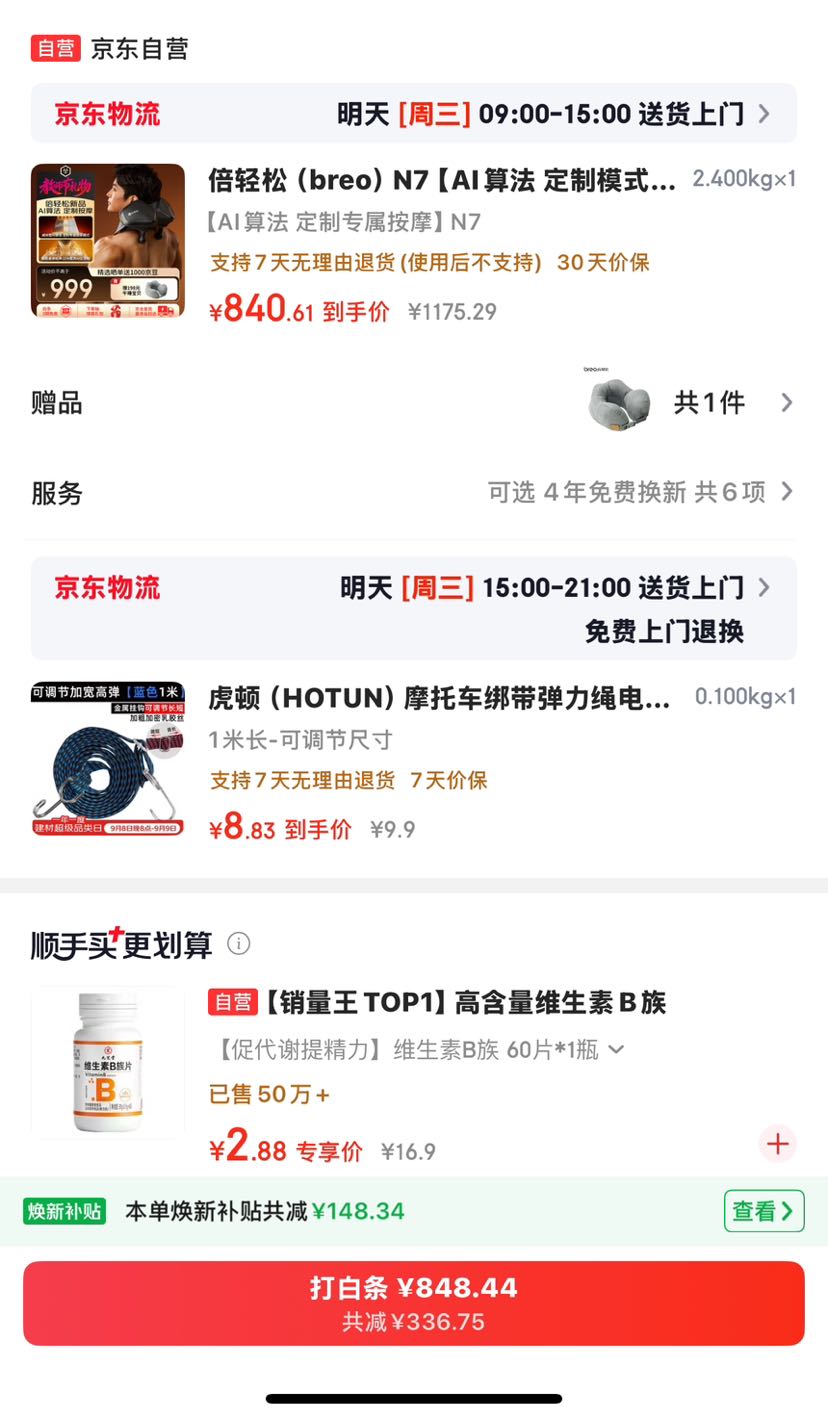Open the vitamin B bottle product image
Image resolution: width=828 pixels, height=1419 pixels.
coord(108,1062)
